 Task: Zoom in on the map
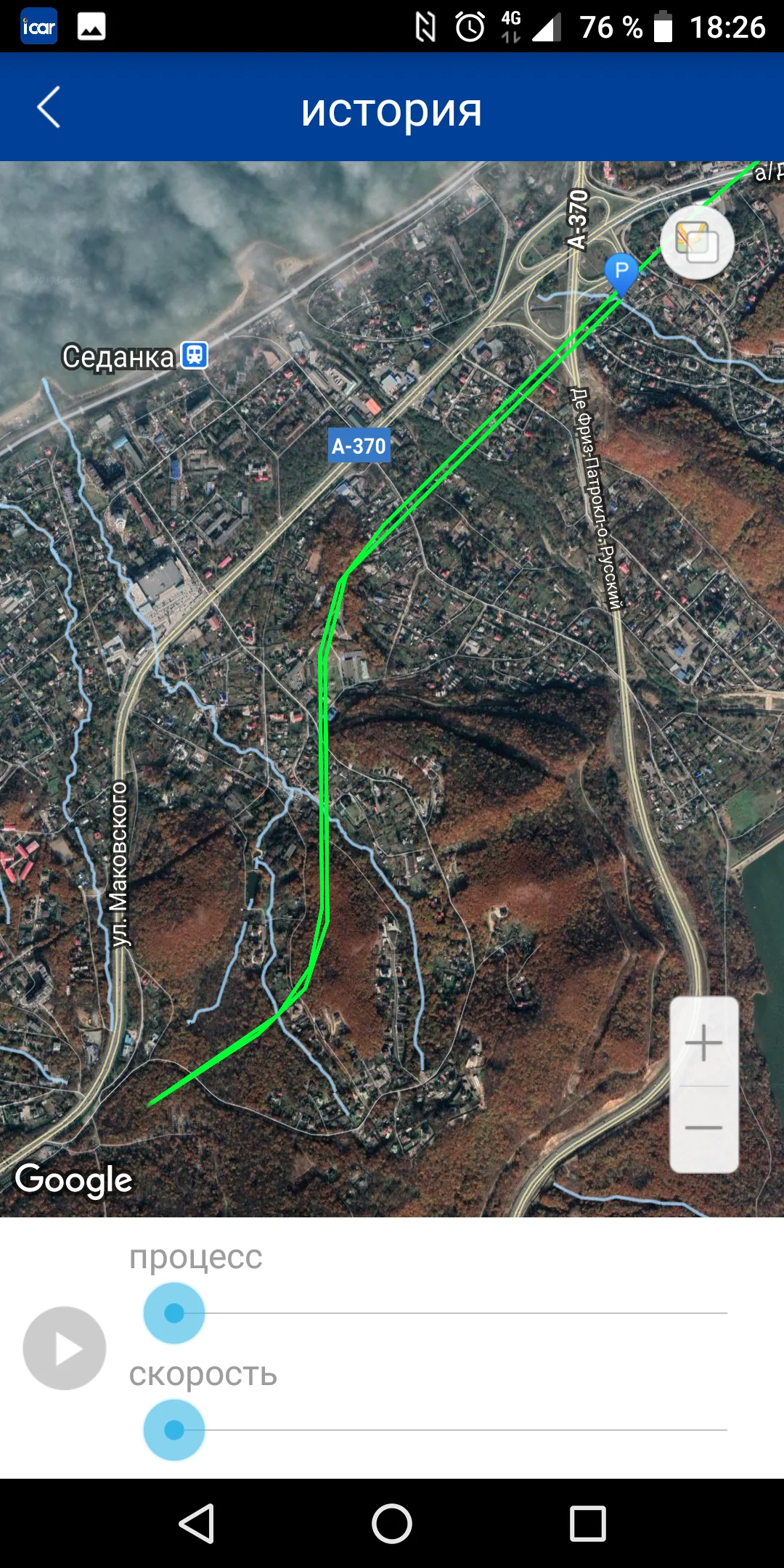[703, 1044]
